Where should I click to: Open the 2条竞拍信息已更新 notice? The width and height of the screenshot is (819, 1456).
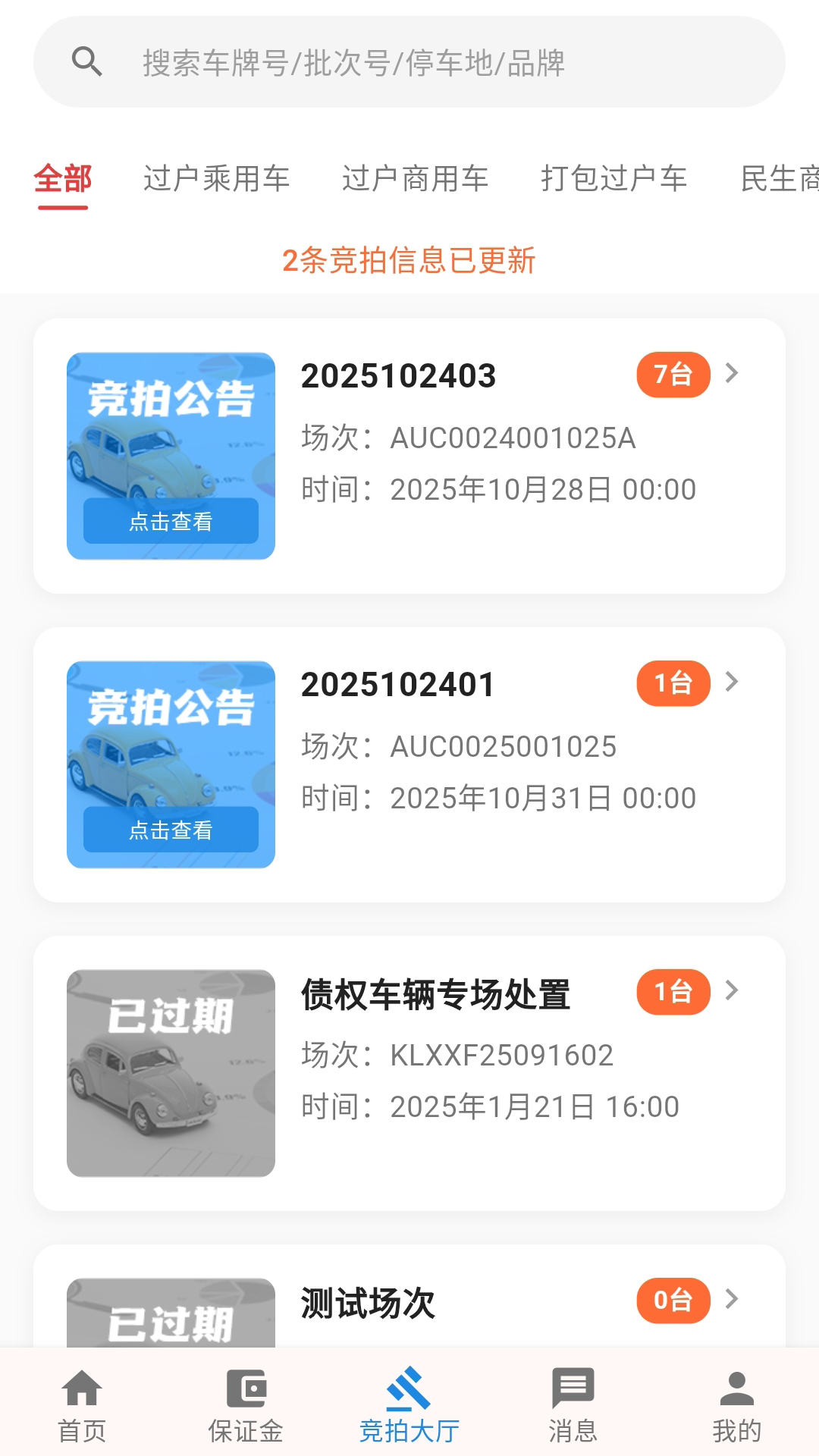(x=409, y=261)
